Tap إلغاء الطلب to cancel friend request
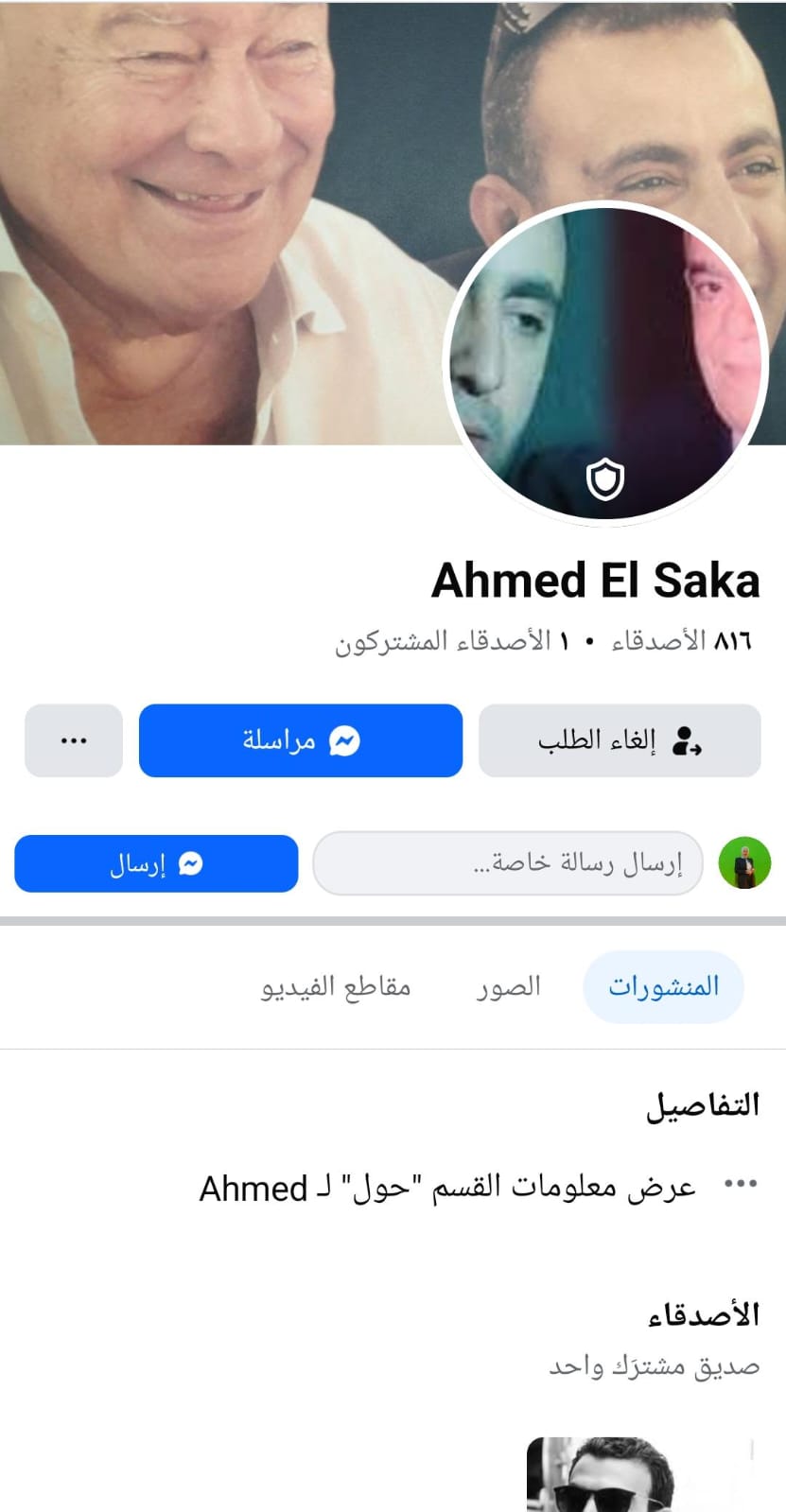786x1512 pixels. point(620,740)
